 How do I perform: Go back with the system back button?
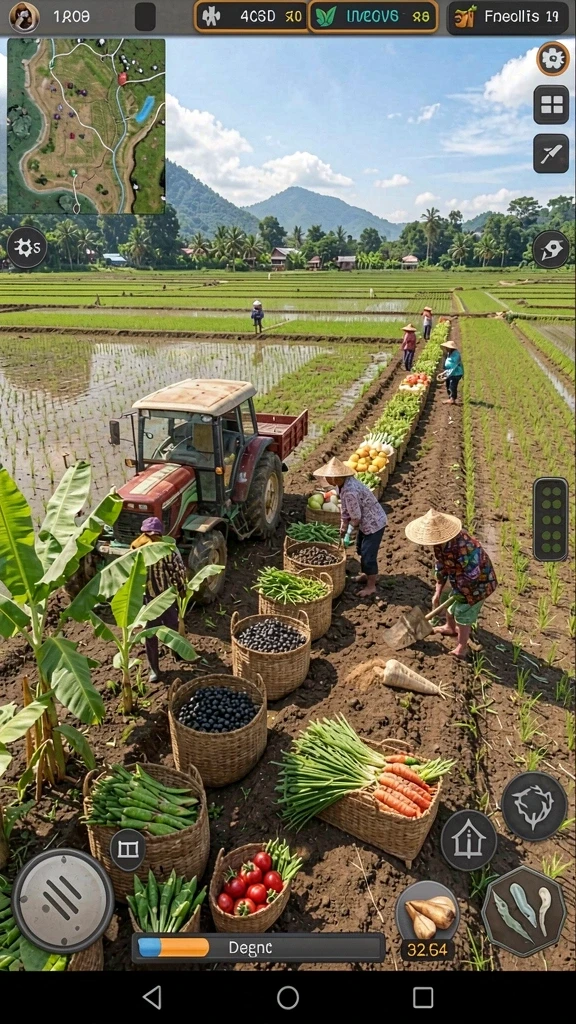coord(152,997)
